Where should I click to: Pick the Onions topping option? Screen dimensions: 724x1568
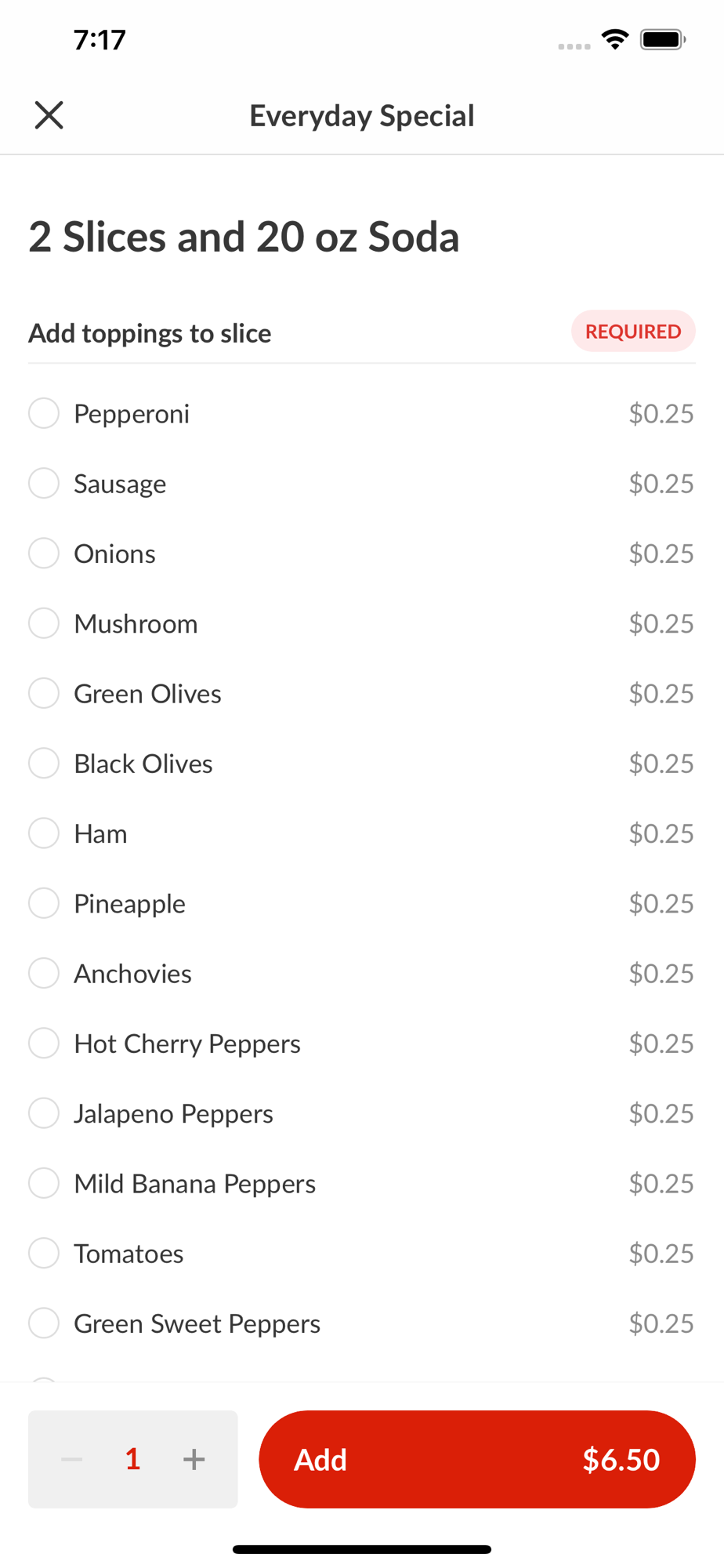[44, 554]
